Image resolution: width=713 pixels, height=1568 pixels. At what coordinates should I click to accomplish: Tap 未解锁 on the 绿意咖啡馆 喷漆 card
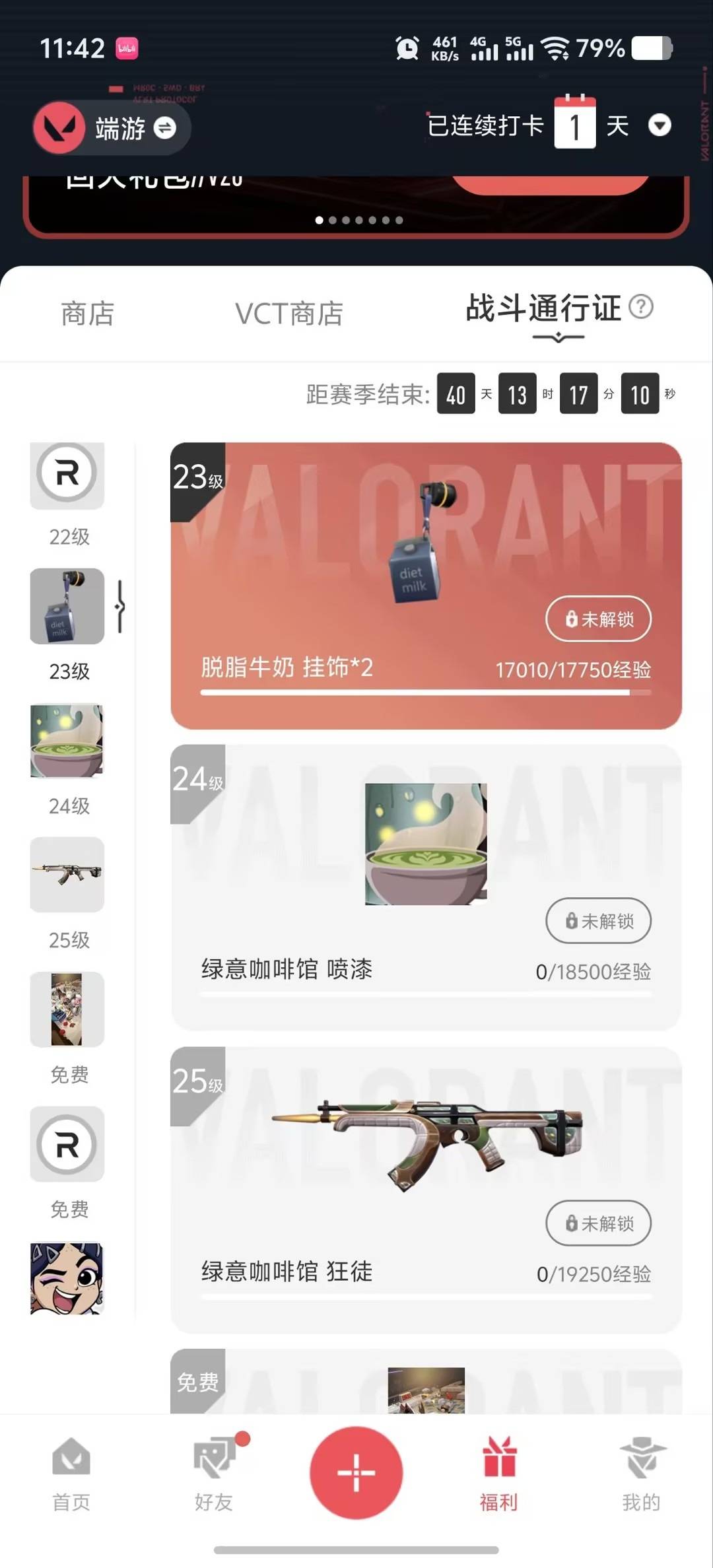(x=598, y=920)
